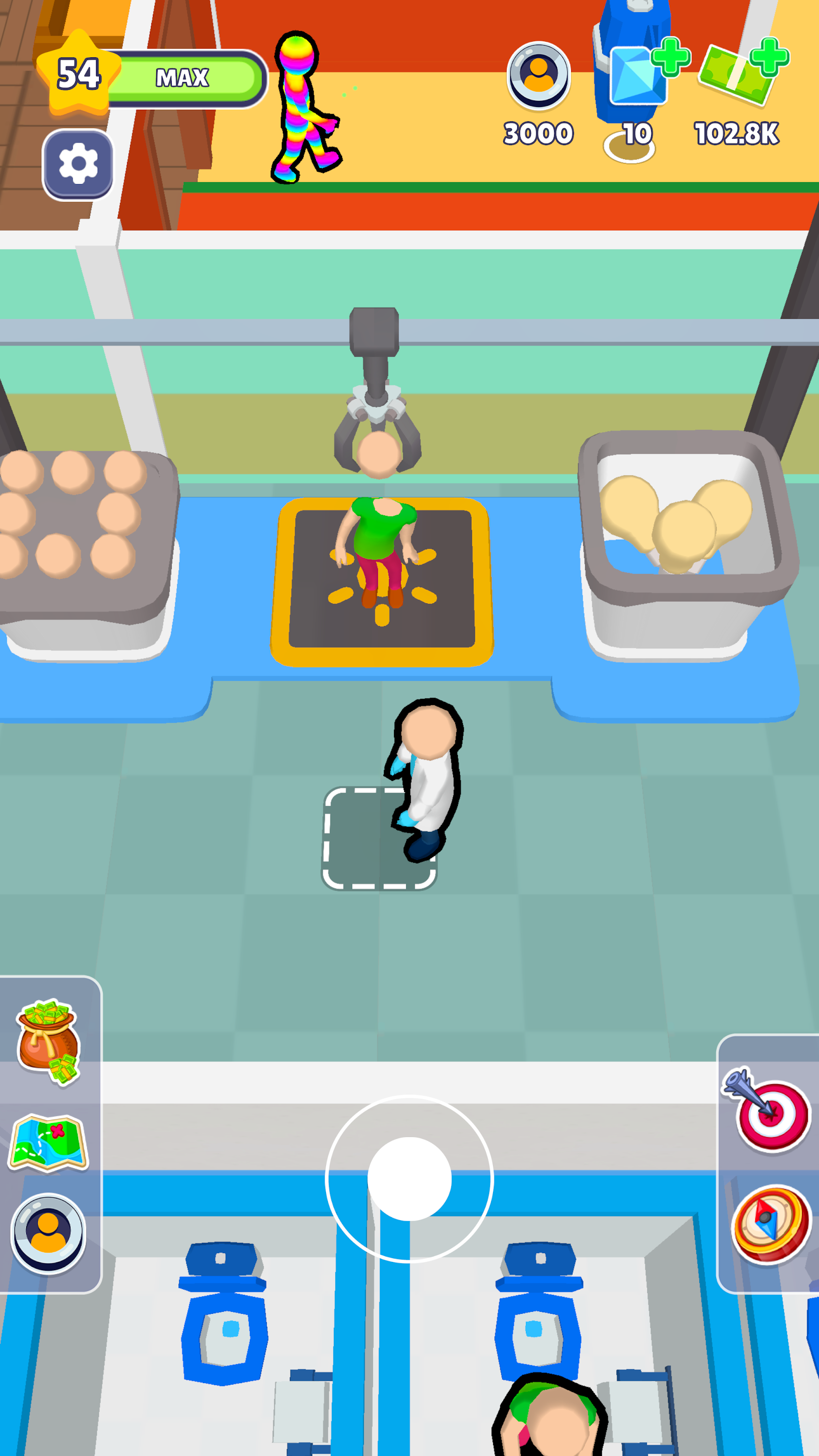Select the rainbow character at the top

tap(302, 107)
